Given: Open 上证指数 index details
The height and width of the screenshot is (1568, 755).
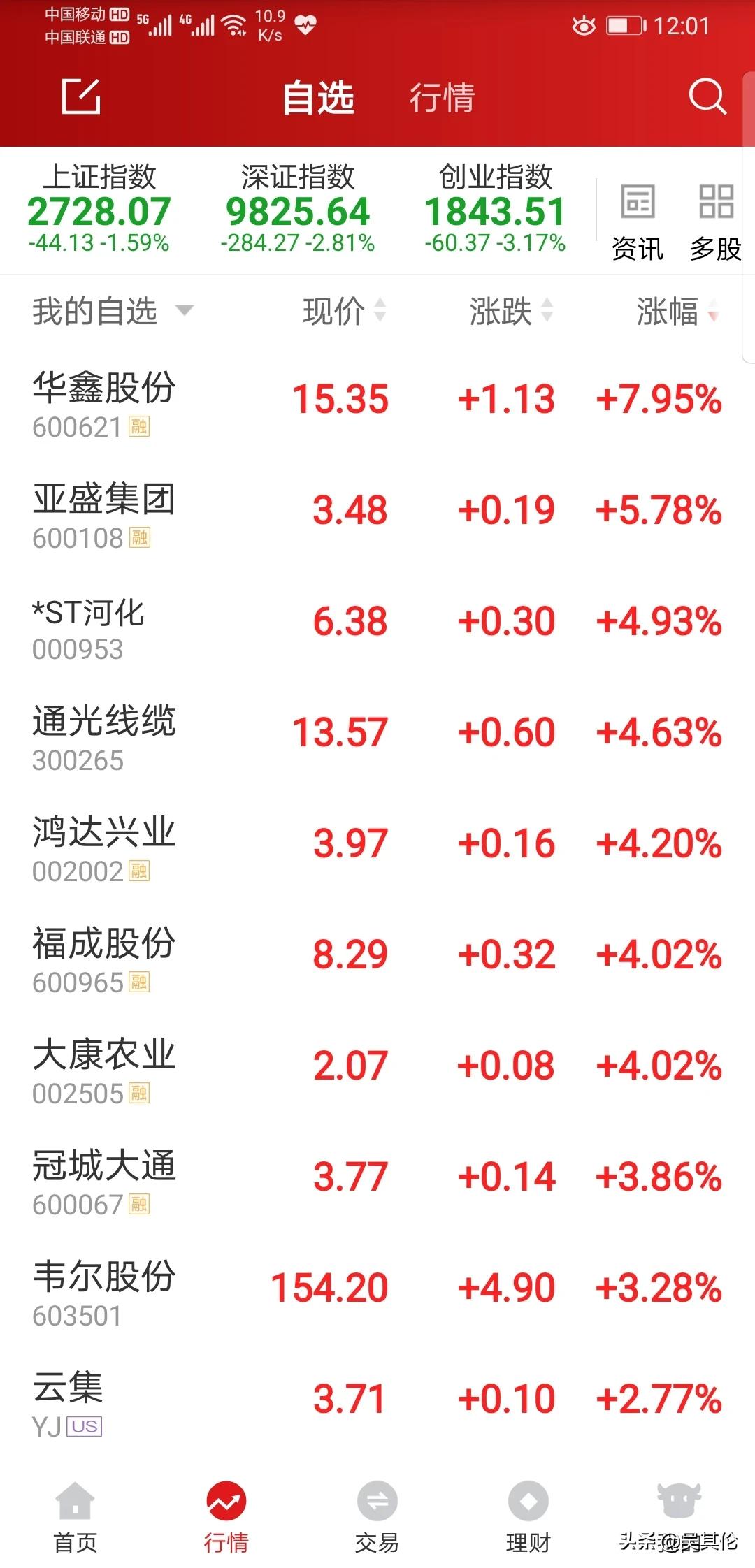Looking at the screenshot, I should [99, 208].
